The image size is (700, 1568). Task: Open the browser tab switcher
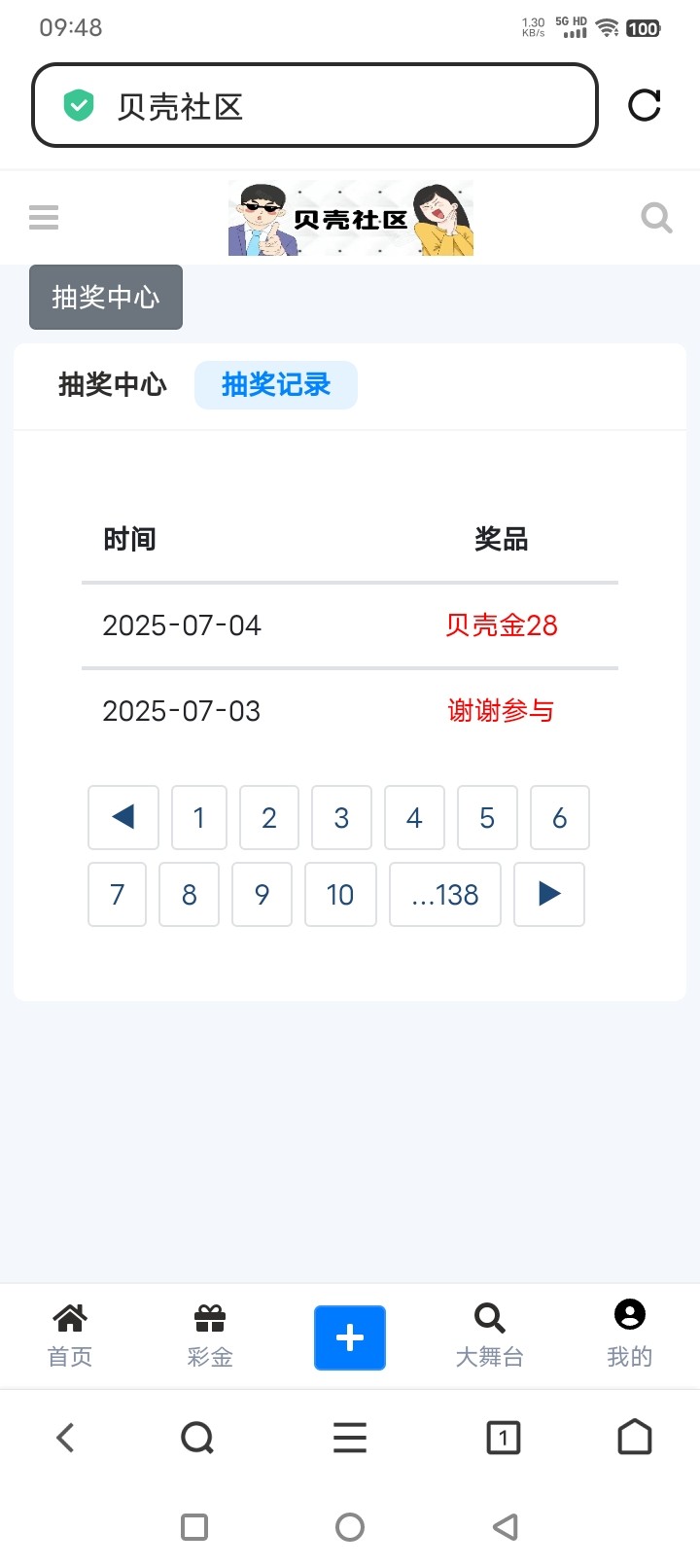click(503, 1437)
